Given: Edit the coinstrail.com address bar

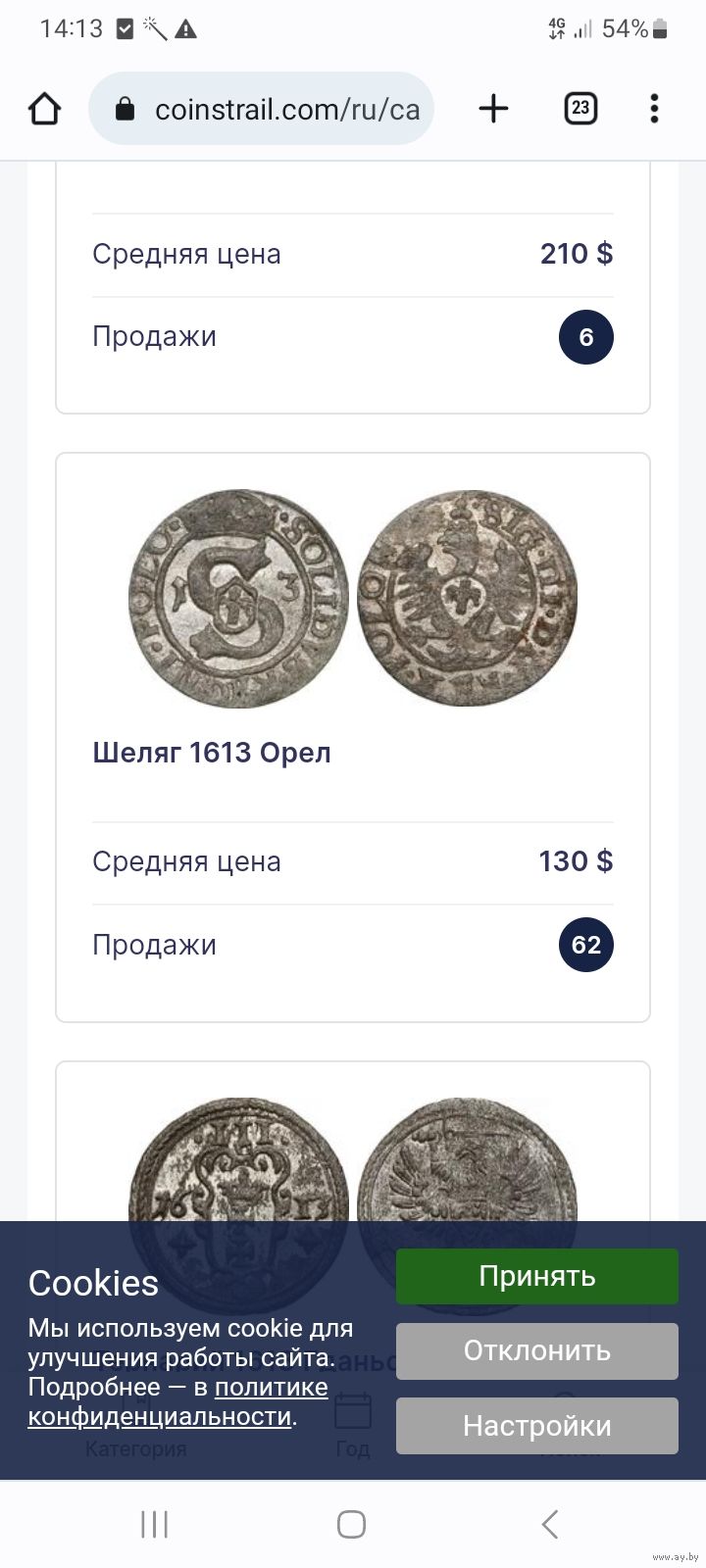Looking at the screenshot, I should pos(284,109).
